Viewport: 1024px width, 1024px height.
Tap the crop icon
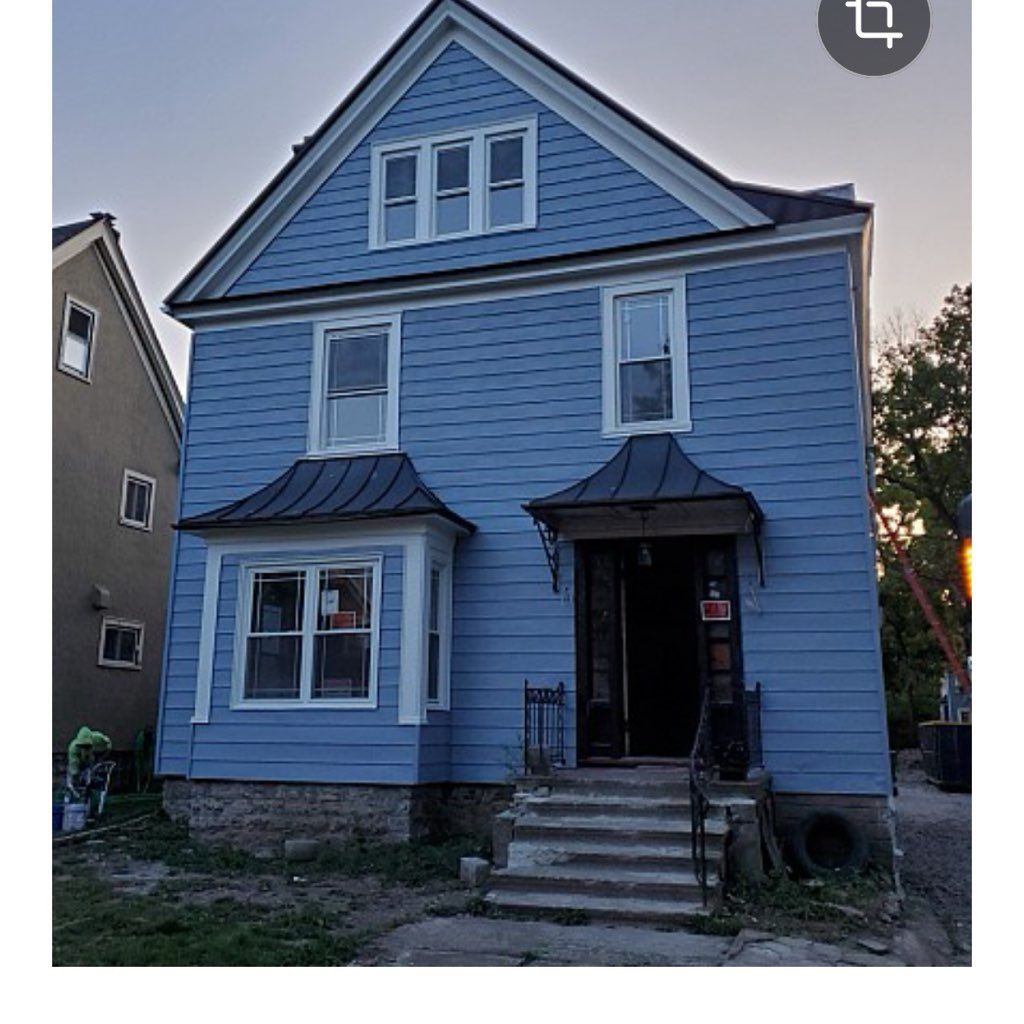[x=873, y=22]
